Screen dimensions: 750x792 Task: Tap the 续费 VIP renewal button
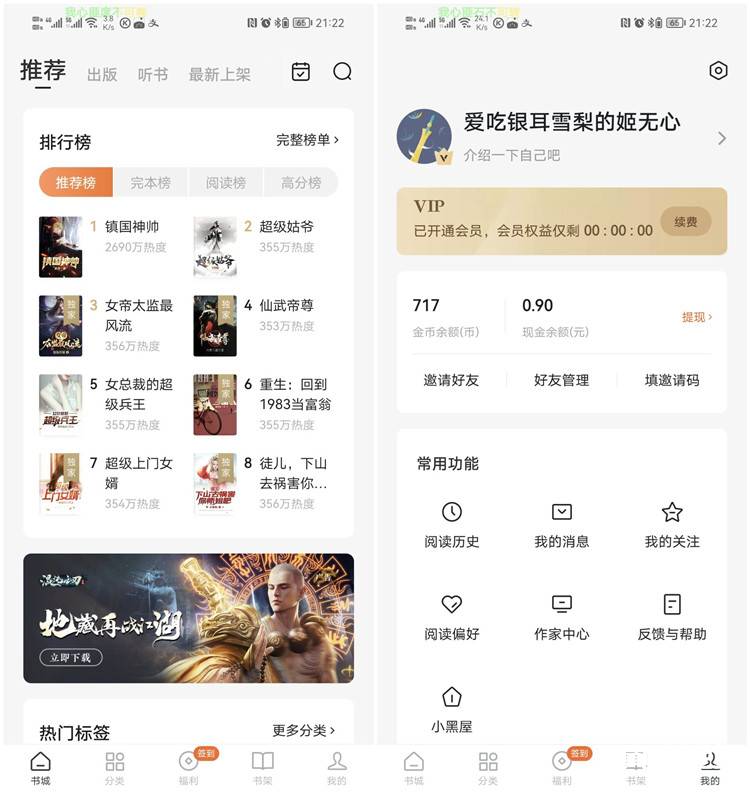686,222
